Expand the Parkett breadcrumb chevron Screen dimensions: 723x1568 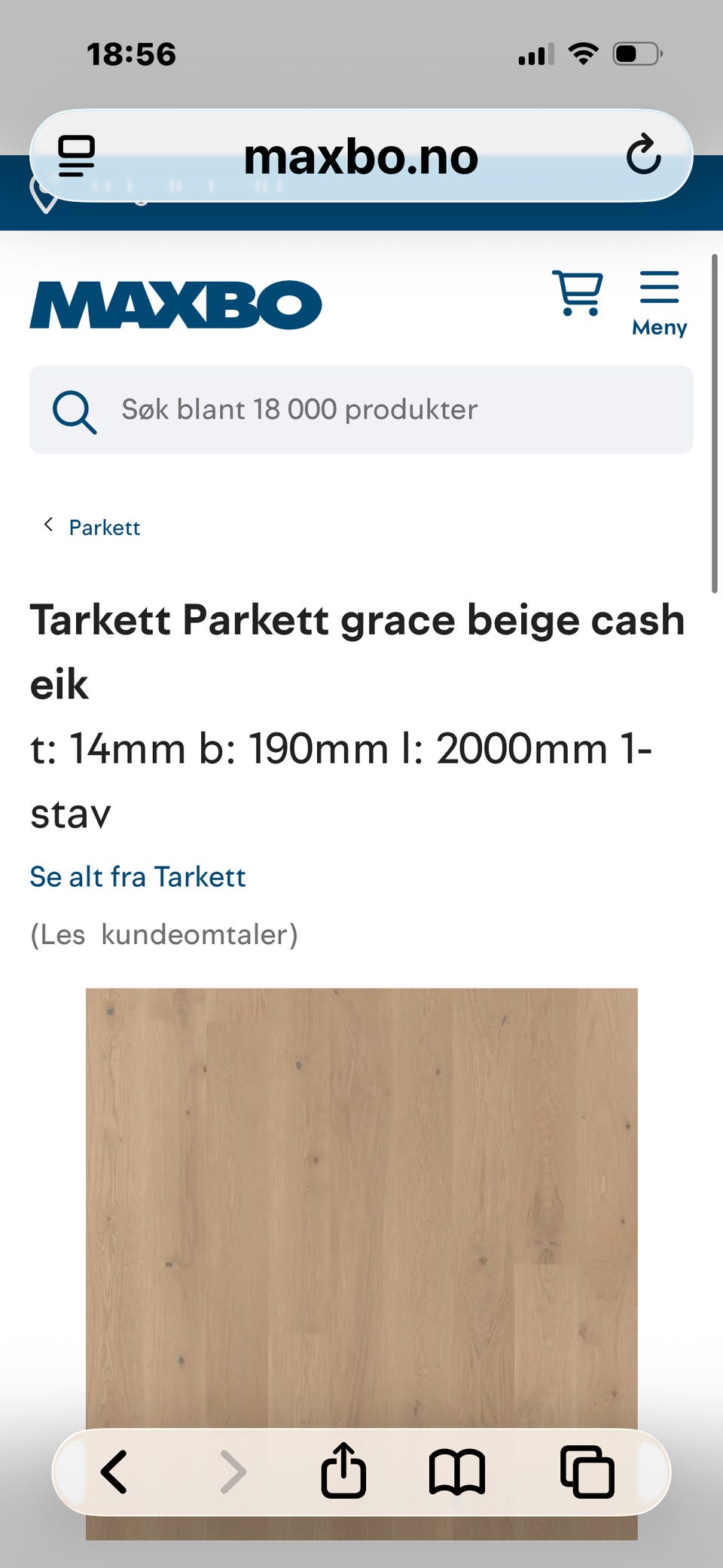[x=48, y=525]
